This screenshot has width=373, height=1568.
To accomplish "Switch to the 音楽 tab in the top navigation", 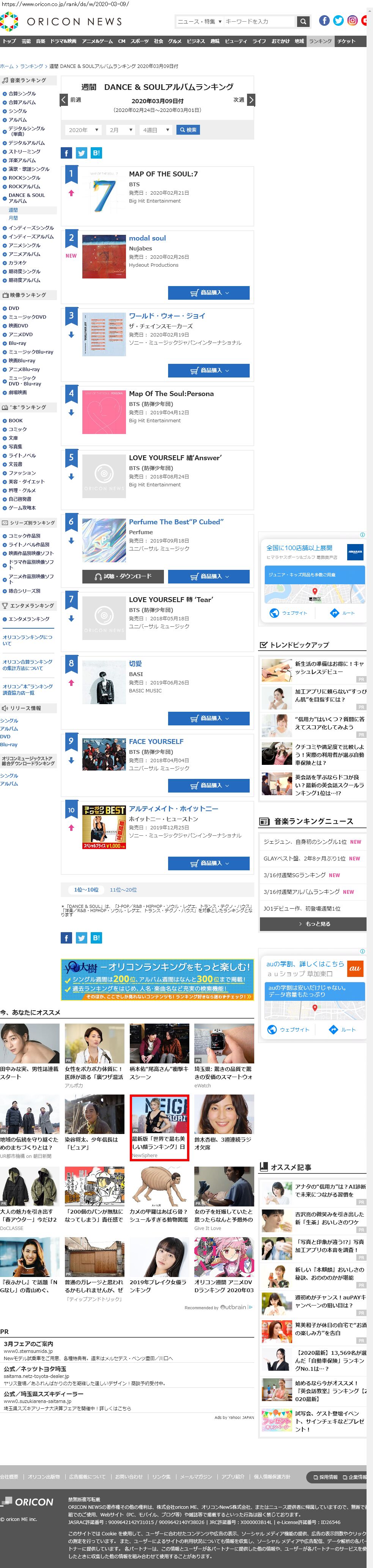I will tap(41, 41).
